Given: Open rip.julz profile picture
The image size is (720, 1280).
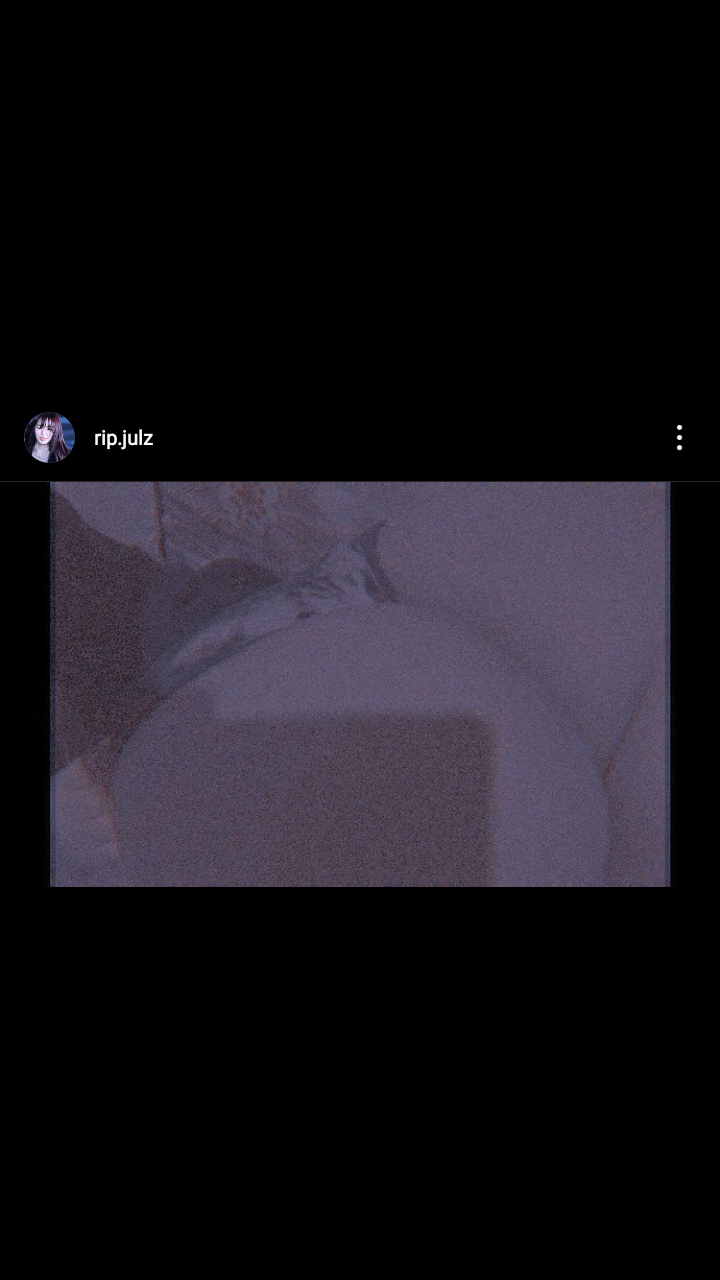Looking at the screenshot, I should coord(49,438).
